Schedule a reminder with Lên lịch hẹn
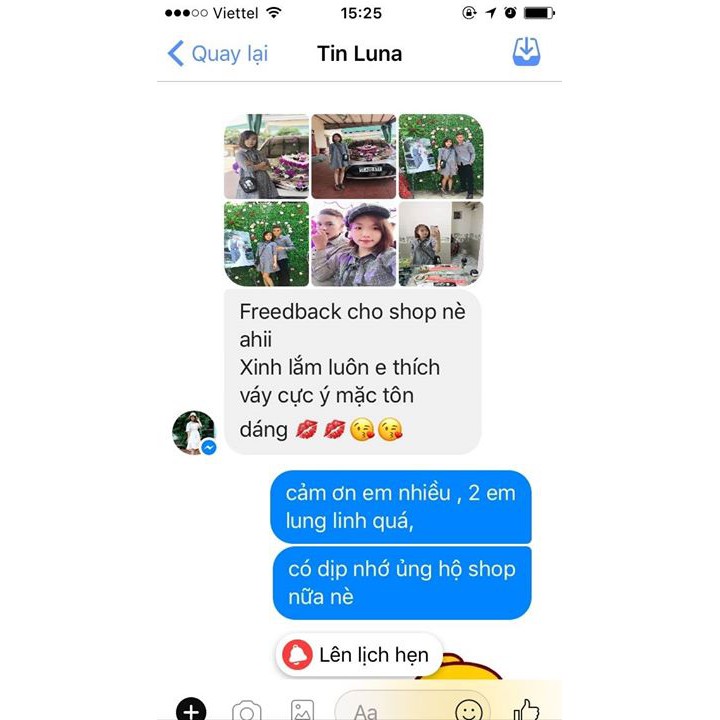720x720 pixels. [x=358, y=655]
